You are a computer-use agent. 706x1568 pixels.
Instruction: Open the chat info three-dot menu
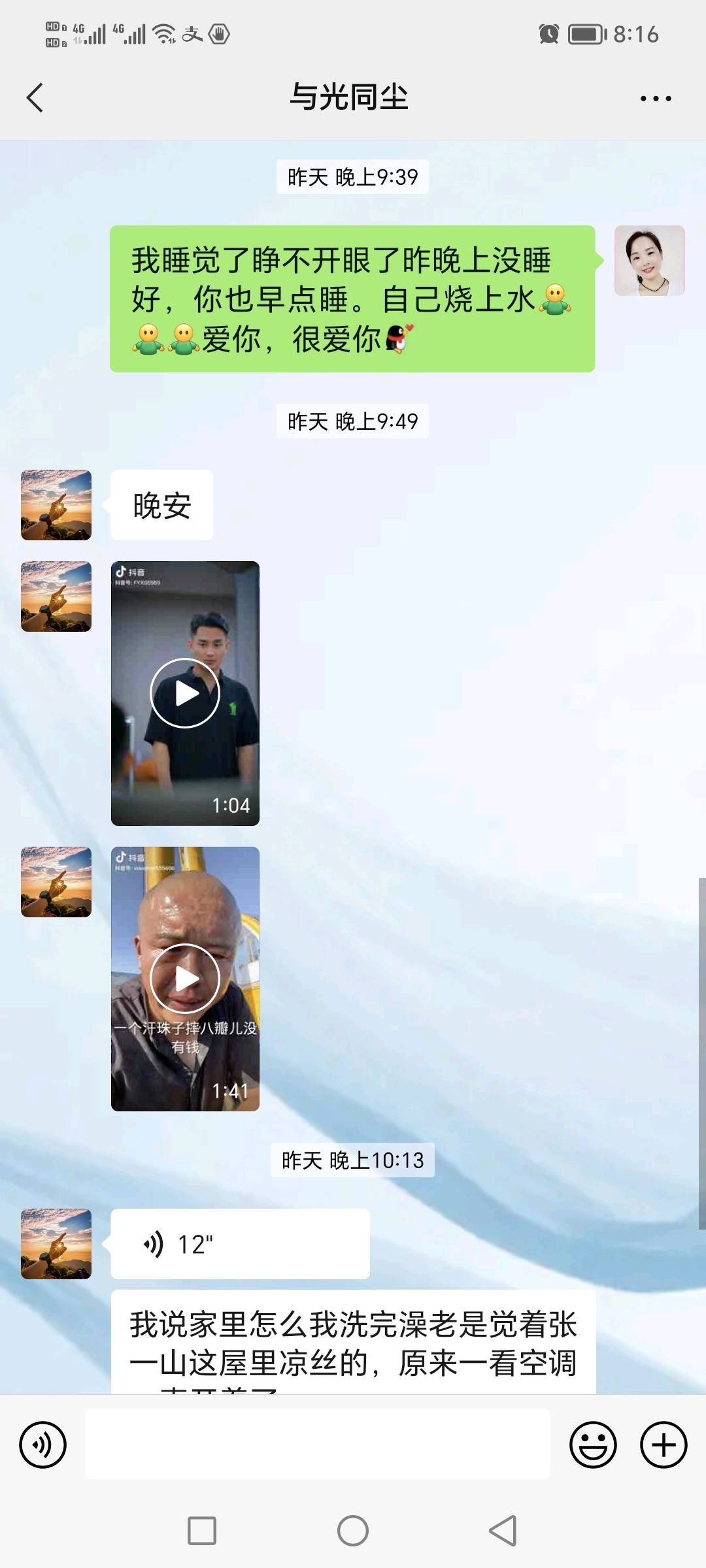click(655, 99)
